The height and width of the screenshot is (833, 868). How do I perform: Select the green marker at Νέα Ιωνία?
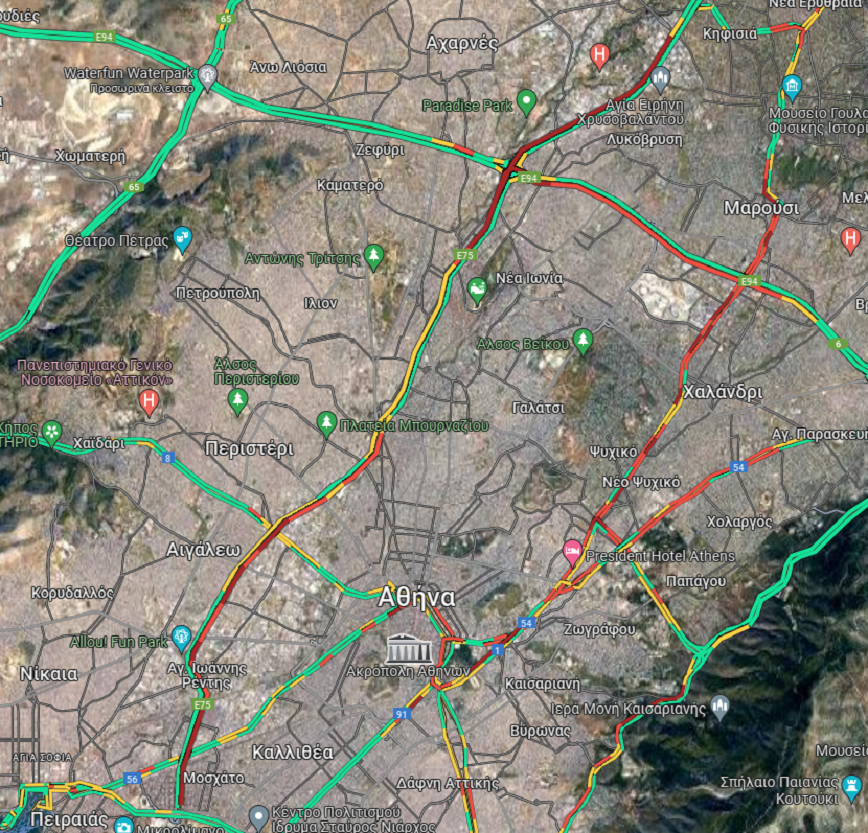point(477,291)
